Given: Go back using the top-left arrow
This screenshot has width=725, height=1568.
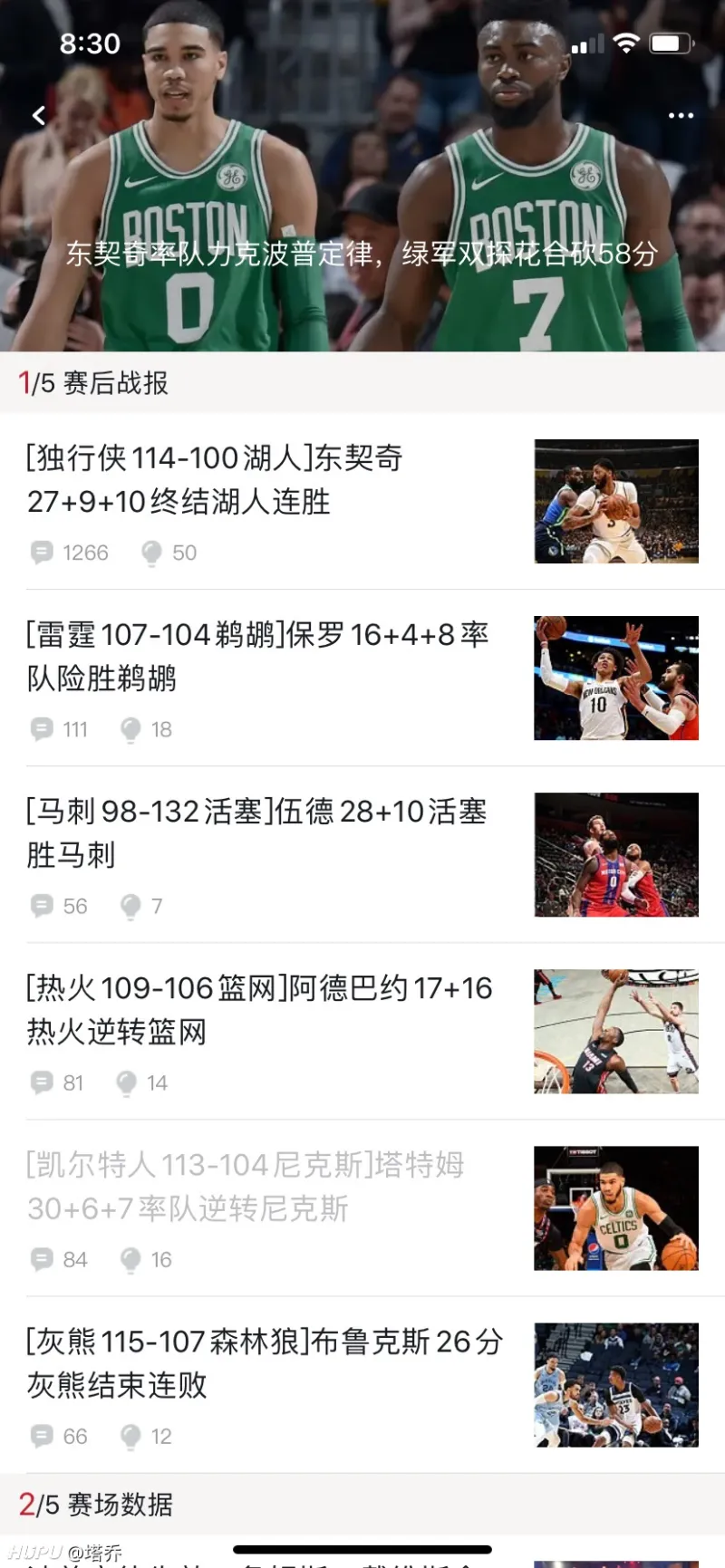Looking at the screenshot, I should pyautogui.click(x=39, y=116).
